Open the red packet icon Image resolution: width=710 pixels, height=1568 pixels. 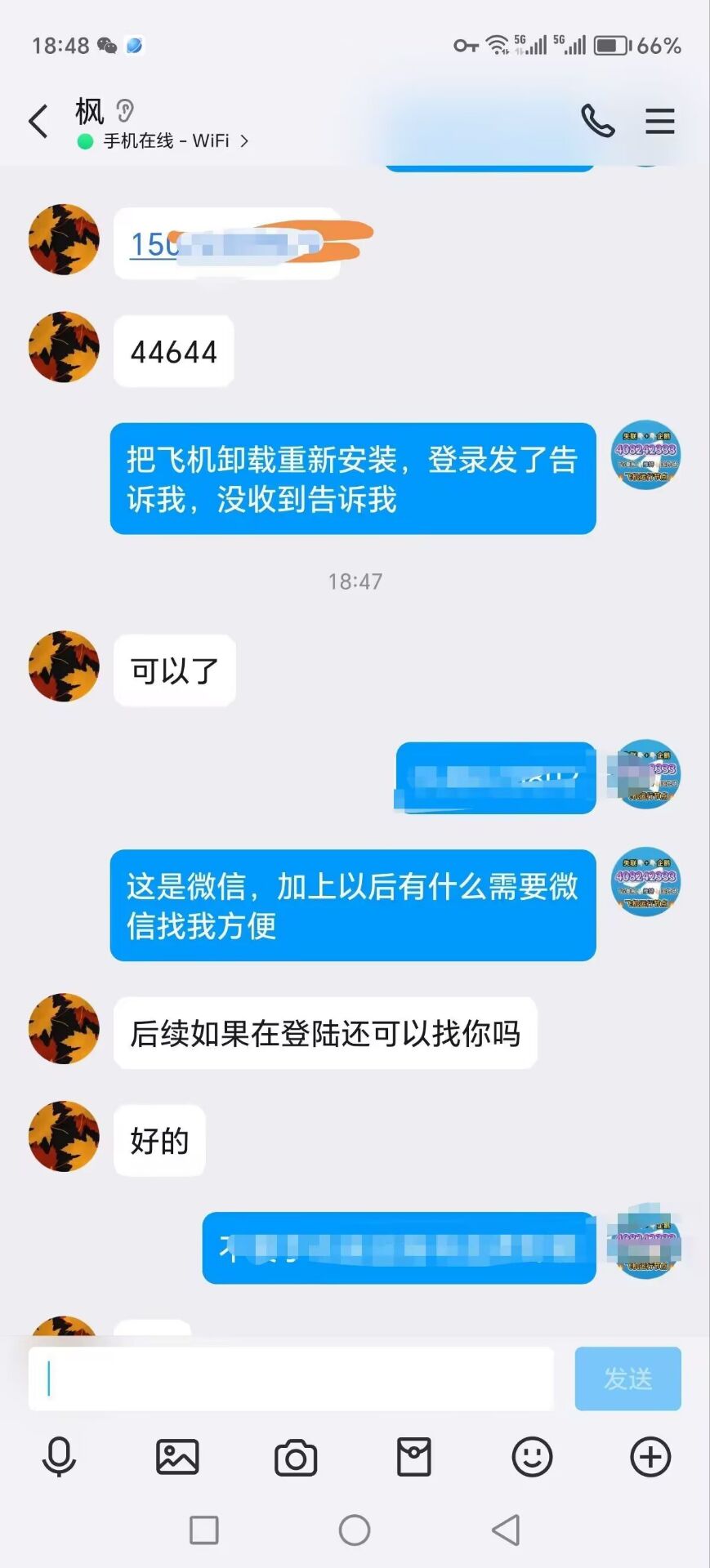(x=413, y=1457)
